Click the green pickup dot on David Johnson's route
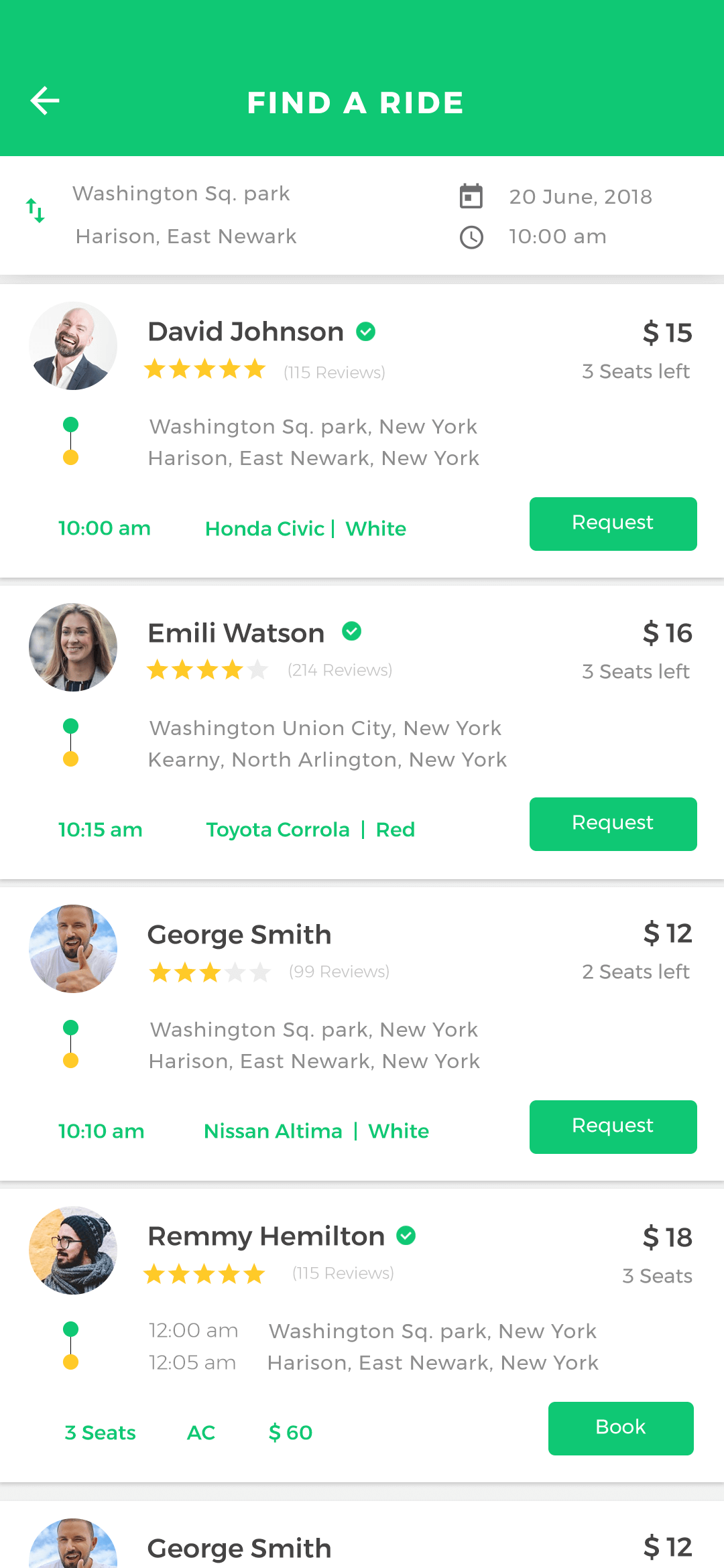Screen dimensions: 724x1568 71,423
